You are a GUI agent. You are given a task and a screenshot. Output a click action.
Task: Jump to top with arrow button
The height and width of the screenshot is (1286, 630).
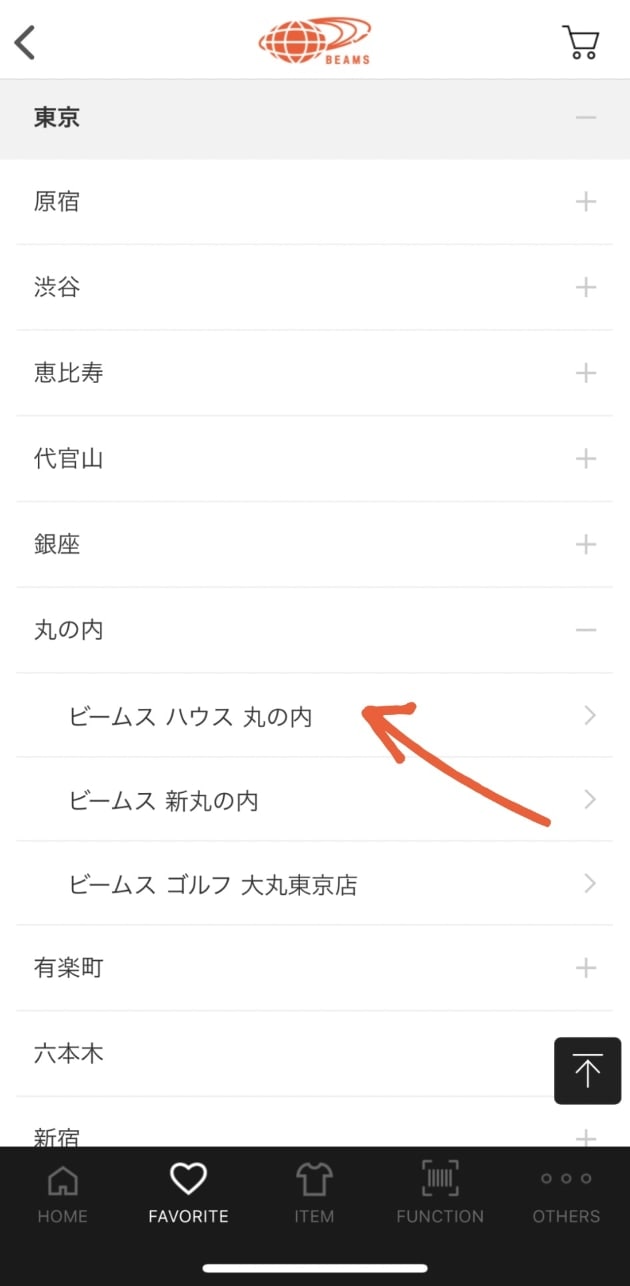(x=588, y=1071)
